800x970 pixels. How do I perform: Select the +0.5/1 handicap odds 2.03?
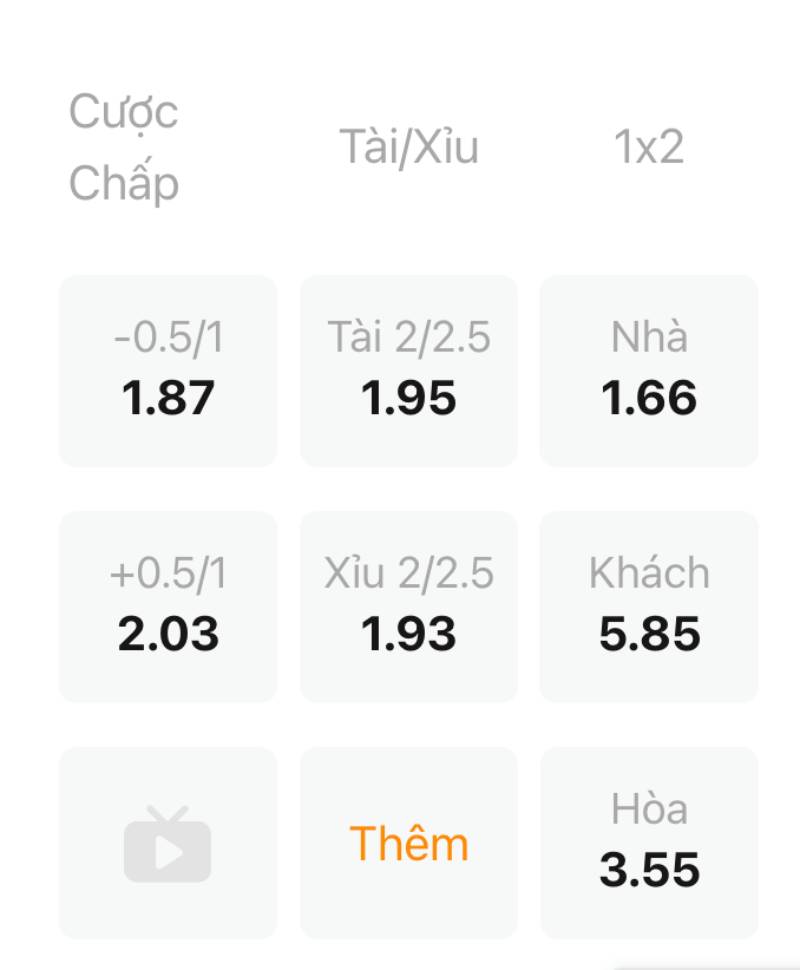tap(168, 607)
